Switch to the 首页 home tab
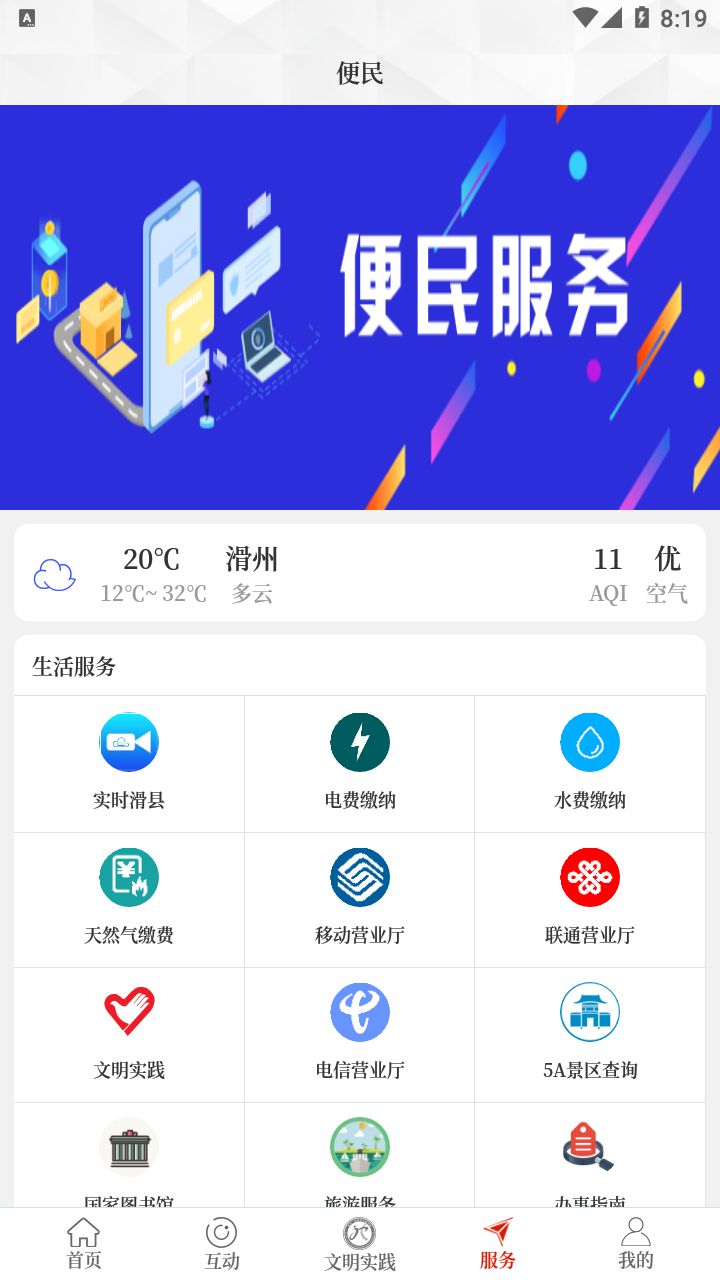This screenshot has height=1280, width=720. point(82,1243)
